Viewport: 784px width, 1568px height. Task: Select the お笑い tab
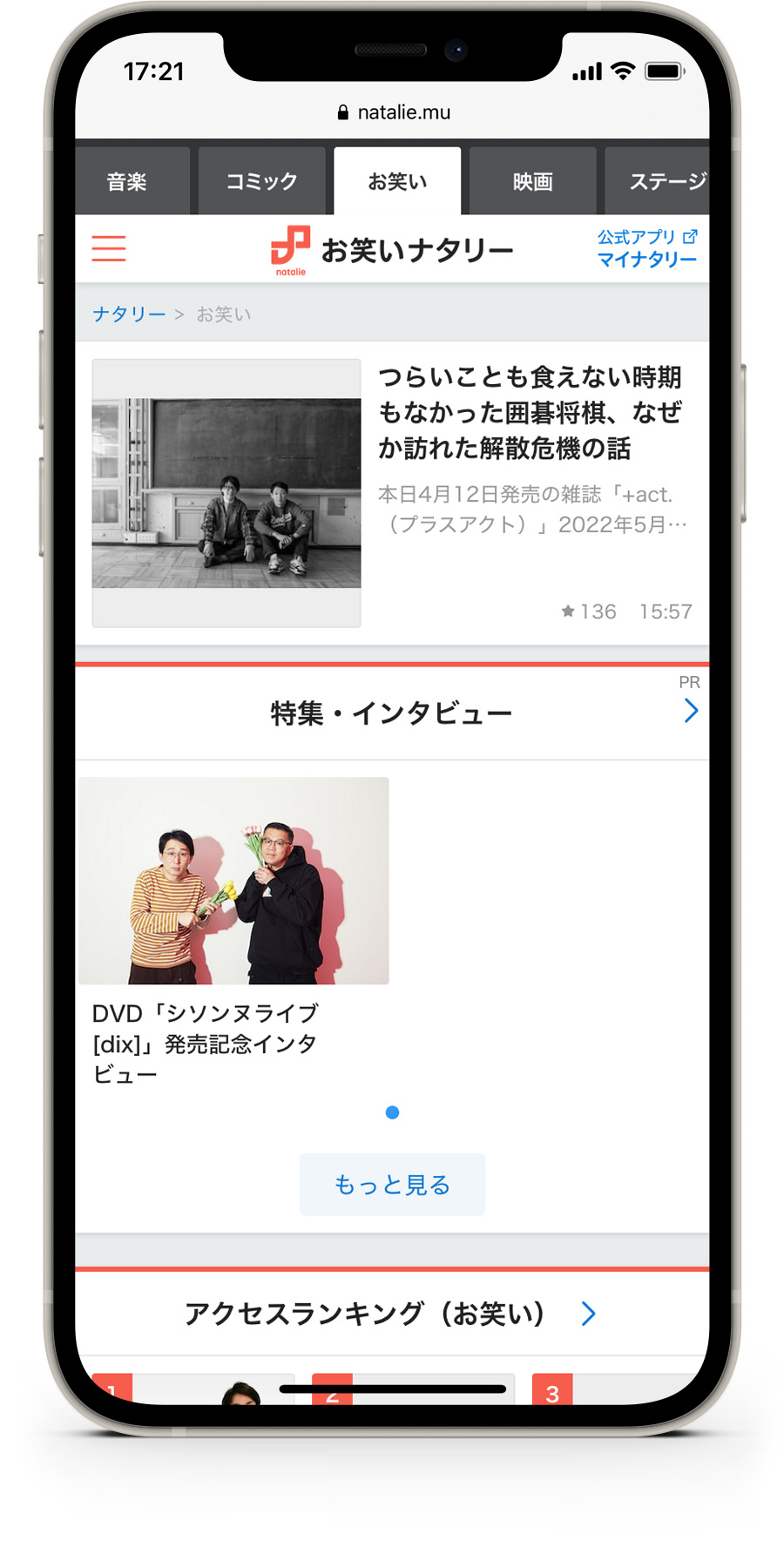397,181
